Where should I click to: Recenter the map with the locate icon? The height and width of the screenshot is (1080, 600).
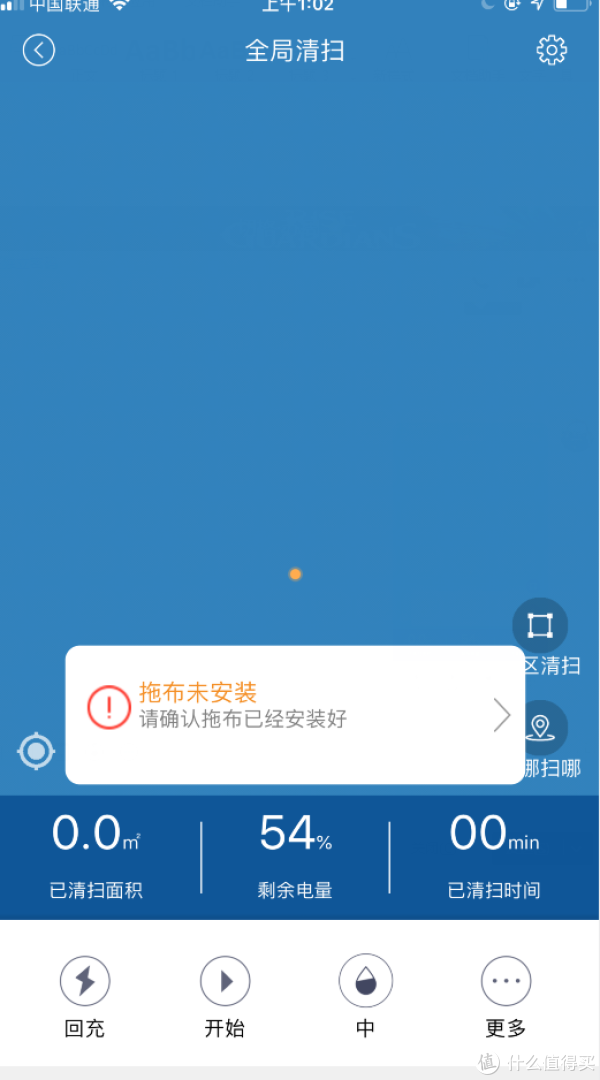tap(36, 751)
